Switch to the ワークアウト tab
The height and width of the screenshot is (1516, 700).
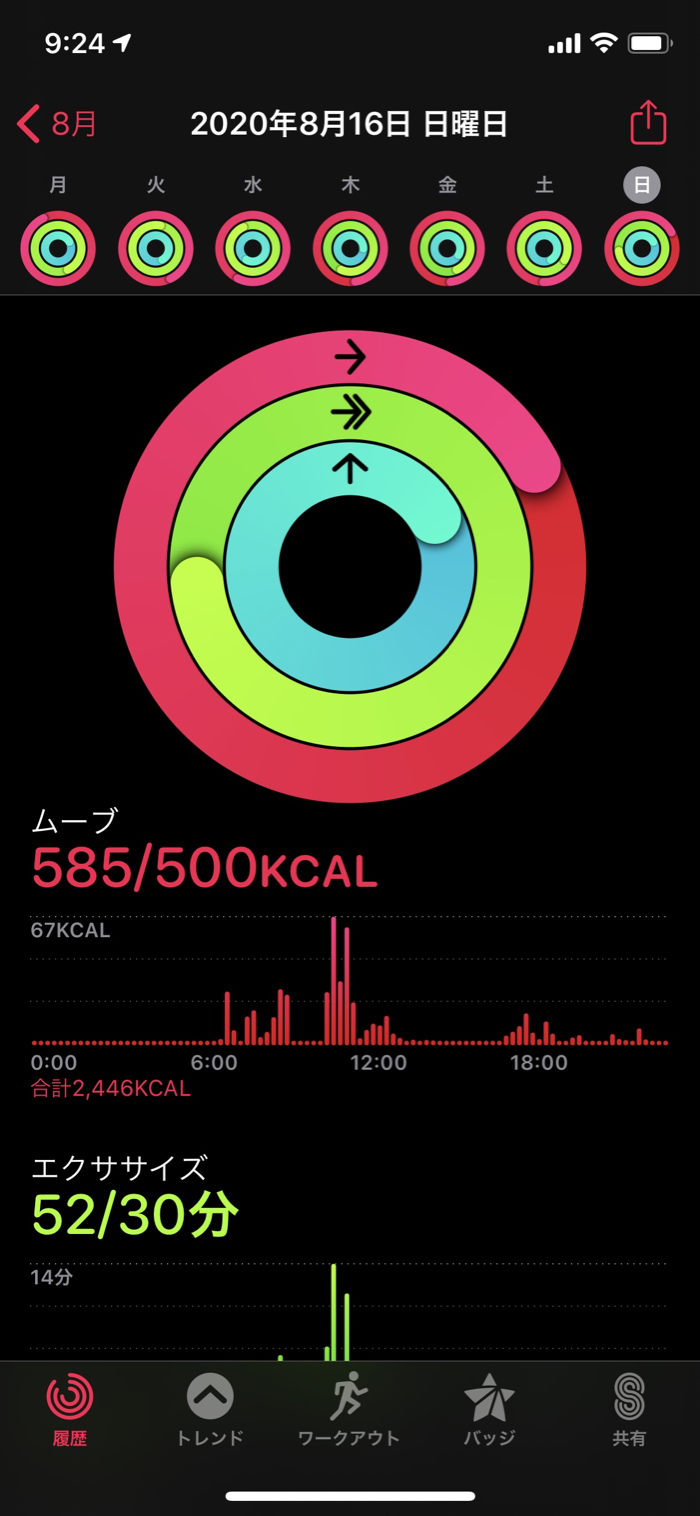pos(349,1410)
